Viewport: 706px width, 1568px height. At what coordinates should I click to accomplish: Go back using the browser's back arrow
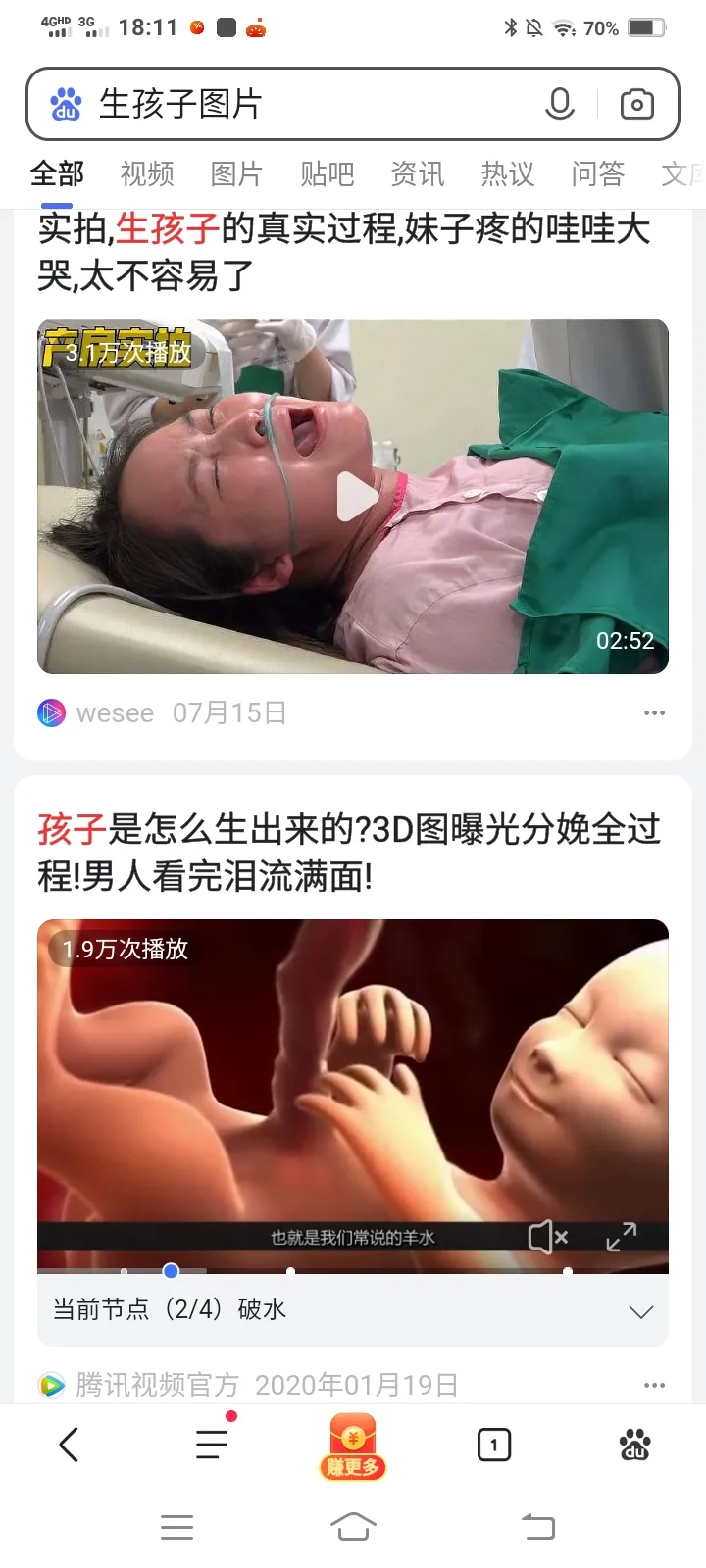(69, 1445)
